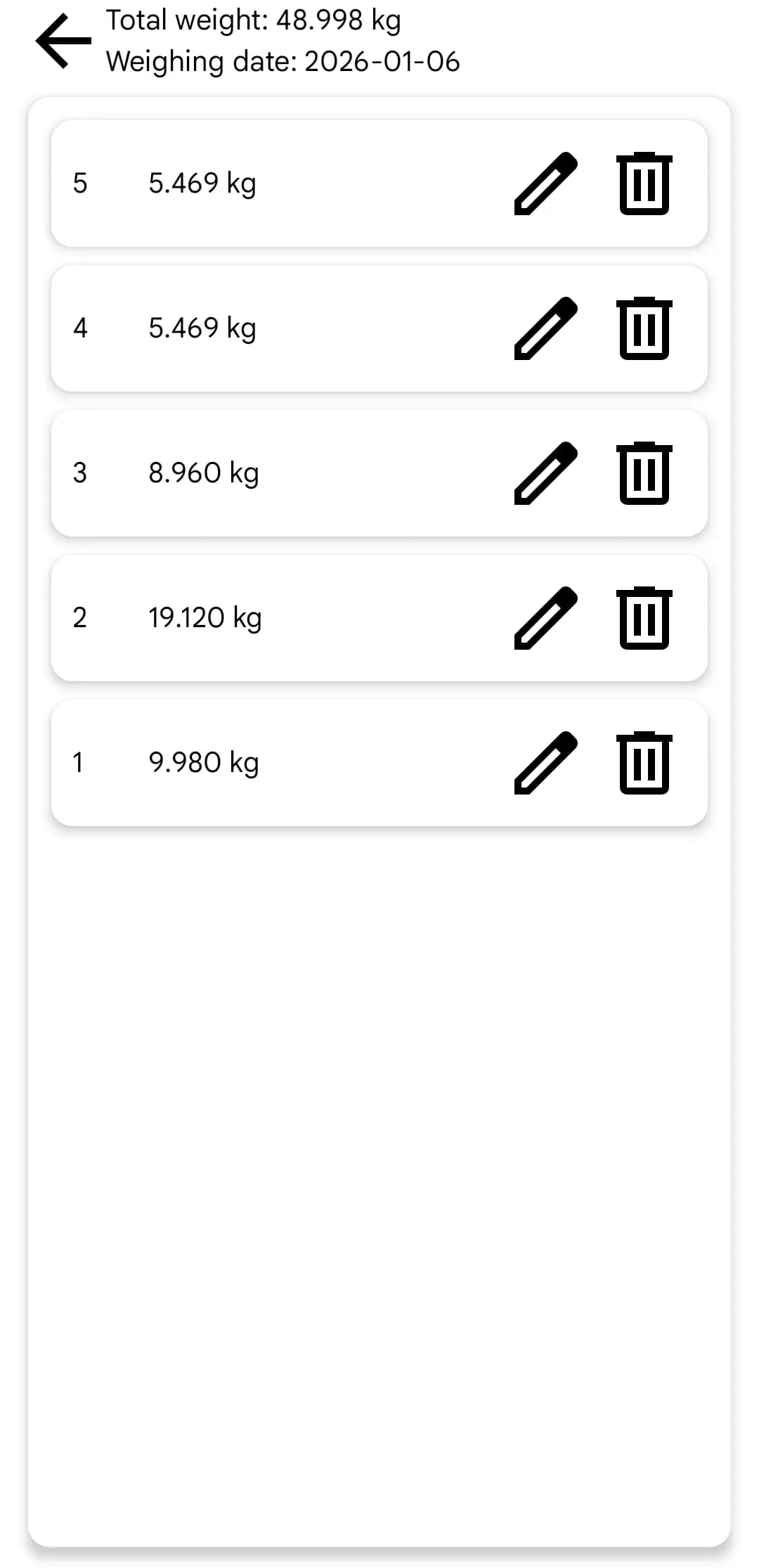Edit the 19.120 kg entry
The width and height of the screenshot is (759, 1568).
(x=545, y=618)
